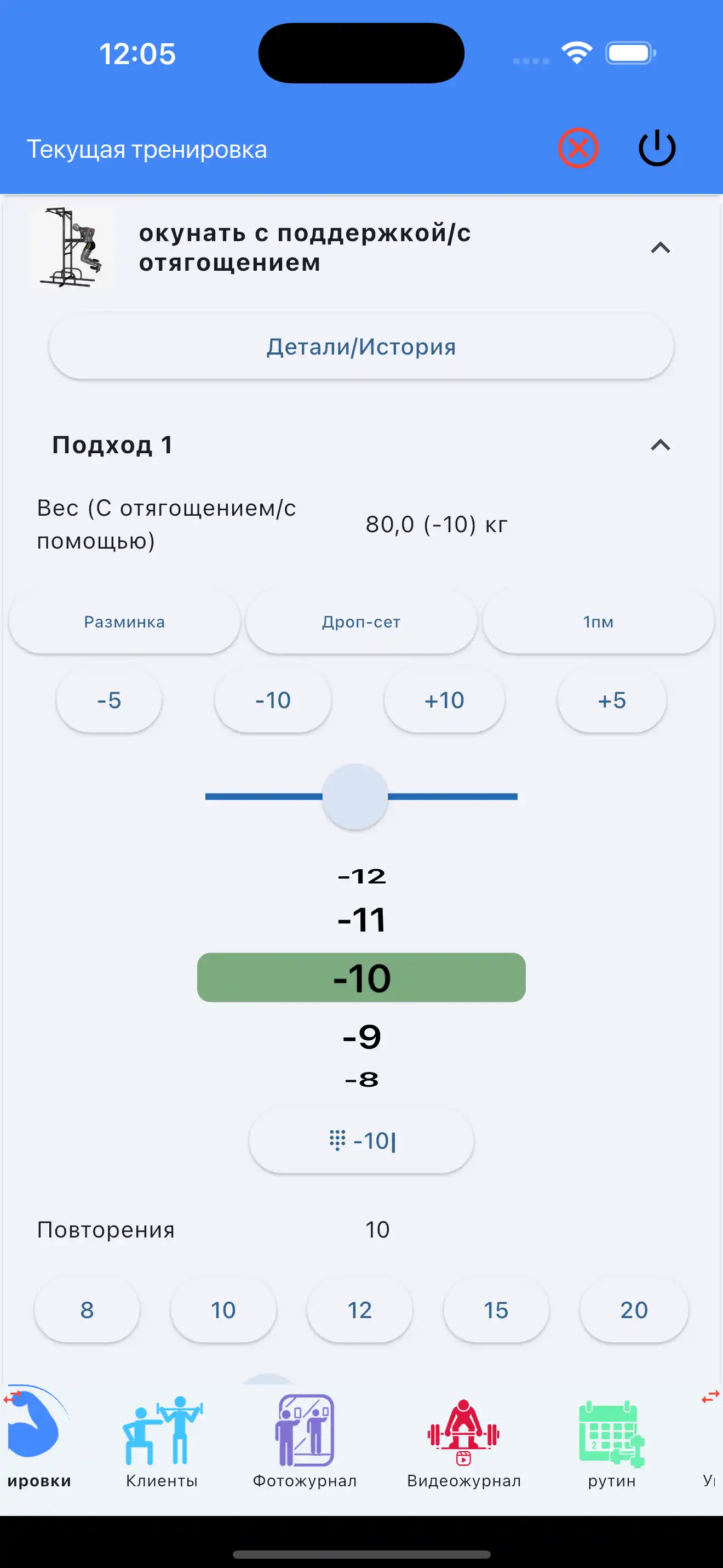Screen dimensions: 723x1568
Task: Enable Дроп-сет mode for this set
Action: (x=361, y=622)
